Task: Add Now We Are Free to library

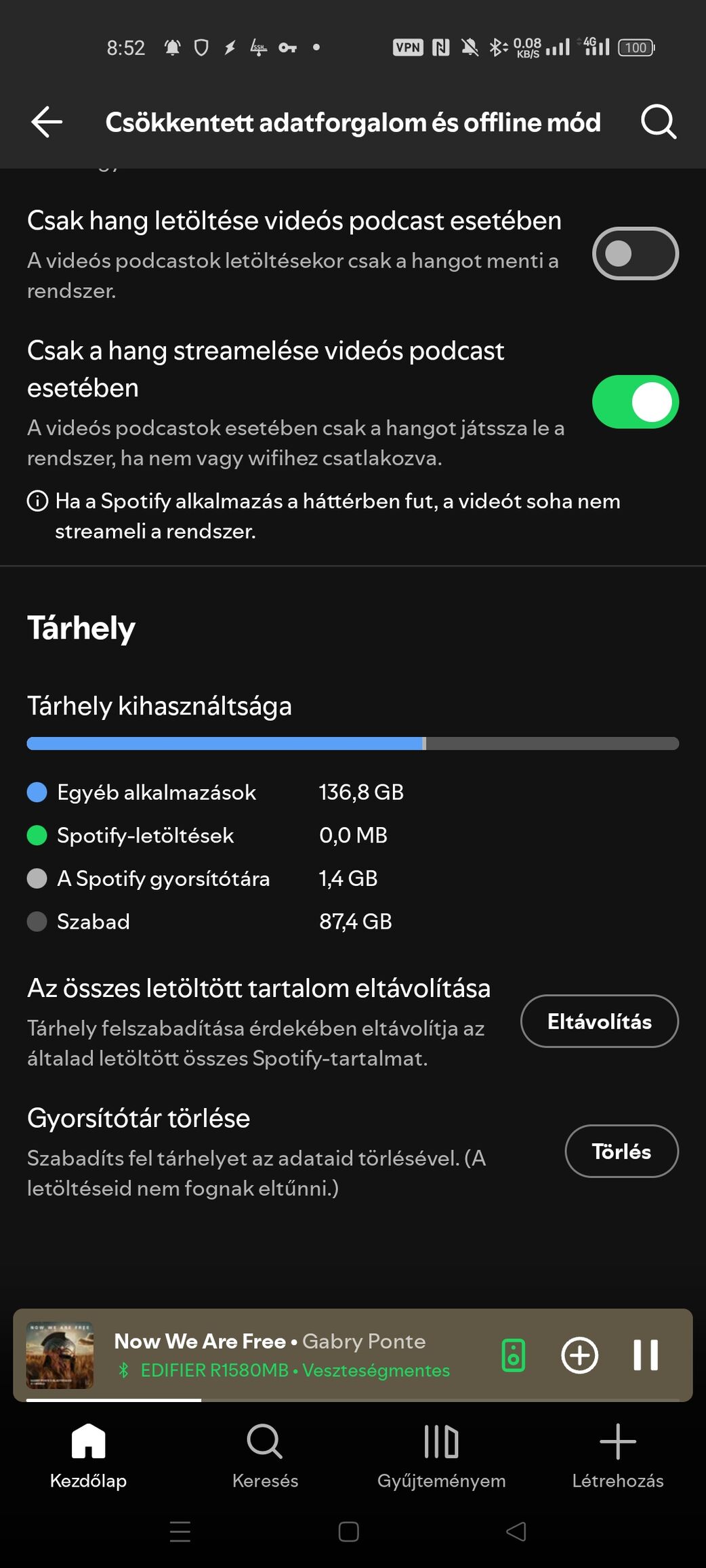Action: point(579,1355)
